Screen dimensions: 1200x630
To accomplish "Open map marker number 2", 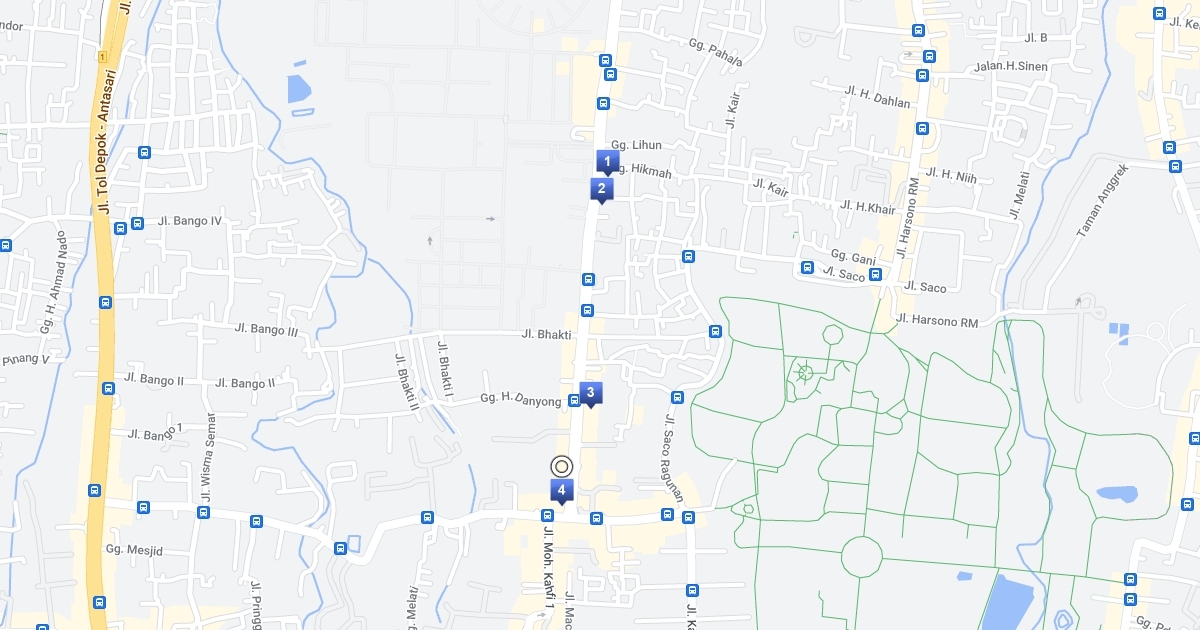I will tap(601, 188).
